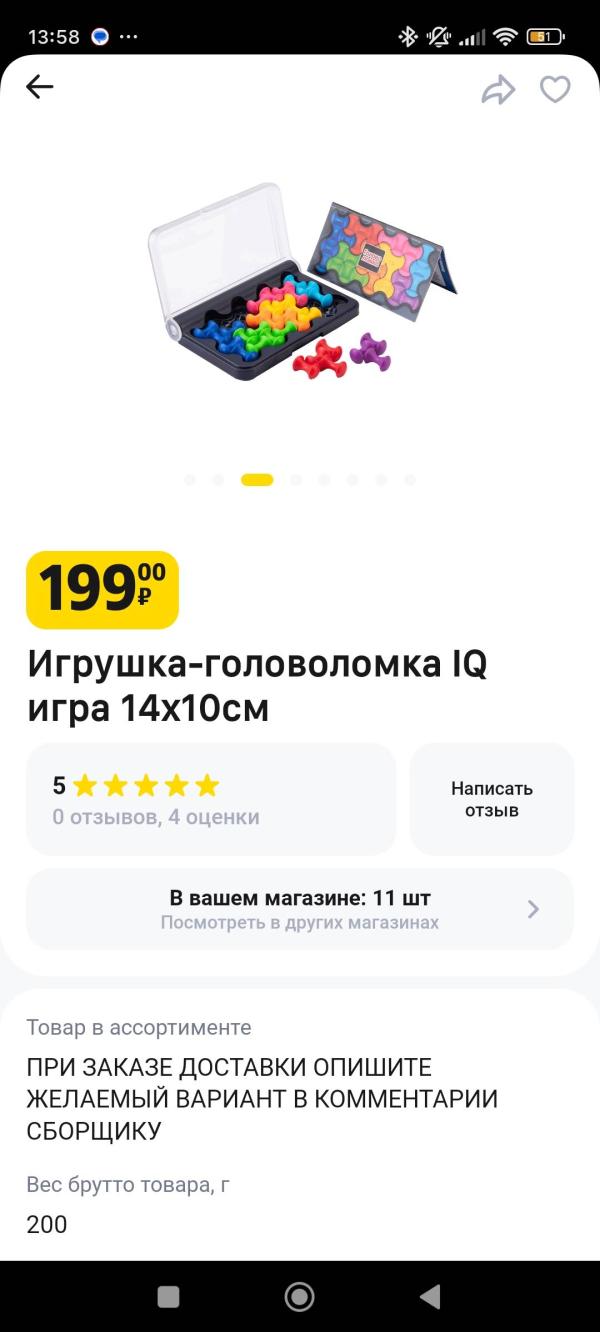The height and width of the screenshot is (1332, 600).
Task: Open the 5-star rating and reviews card
Action: [x=211, y=799]
